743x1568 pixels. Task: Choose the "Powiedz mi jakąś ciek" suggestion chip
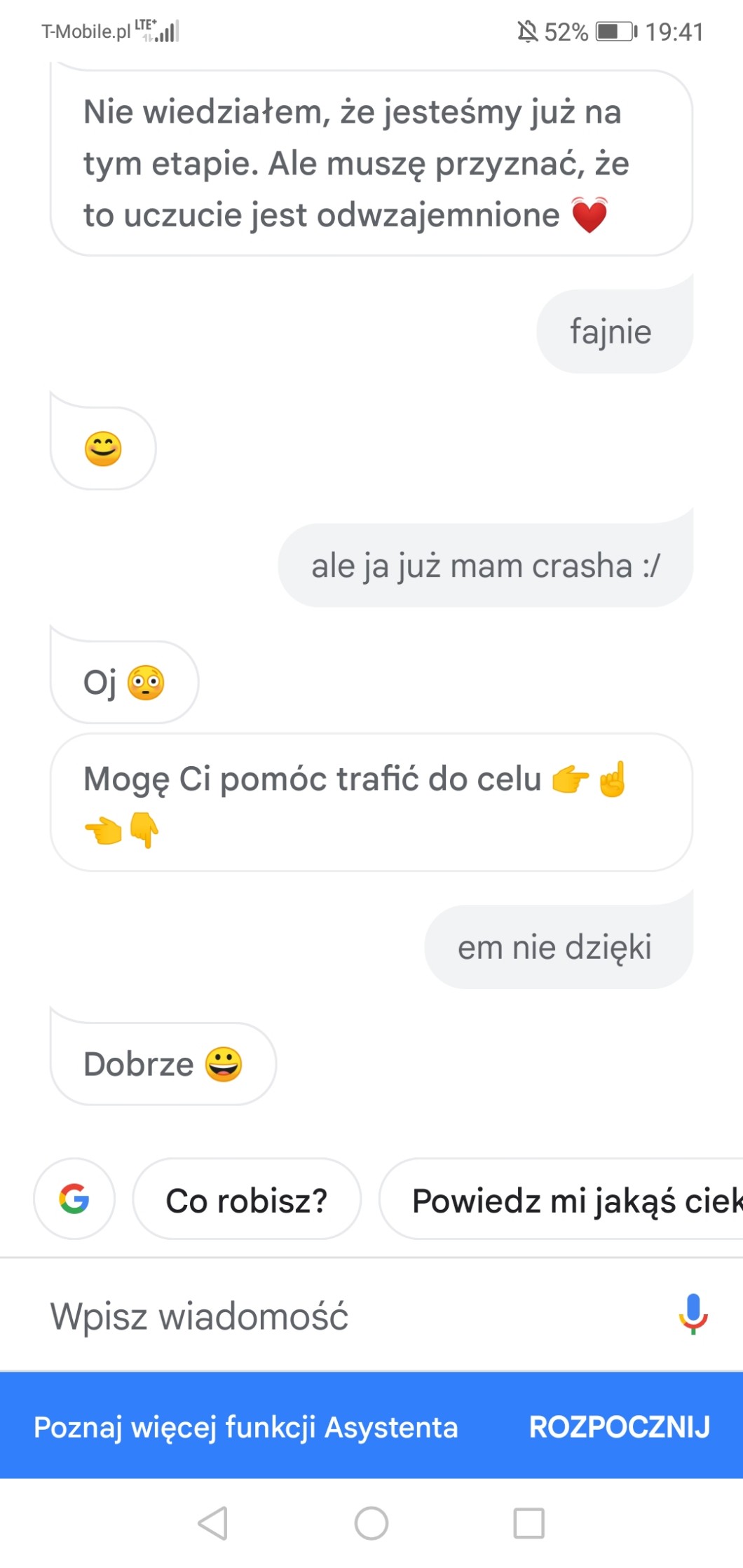pyautogui.click(x=561, y=1199)
